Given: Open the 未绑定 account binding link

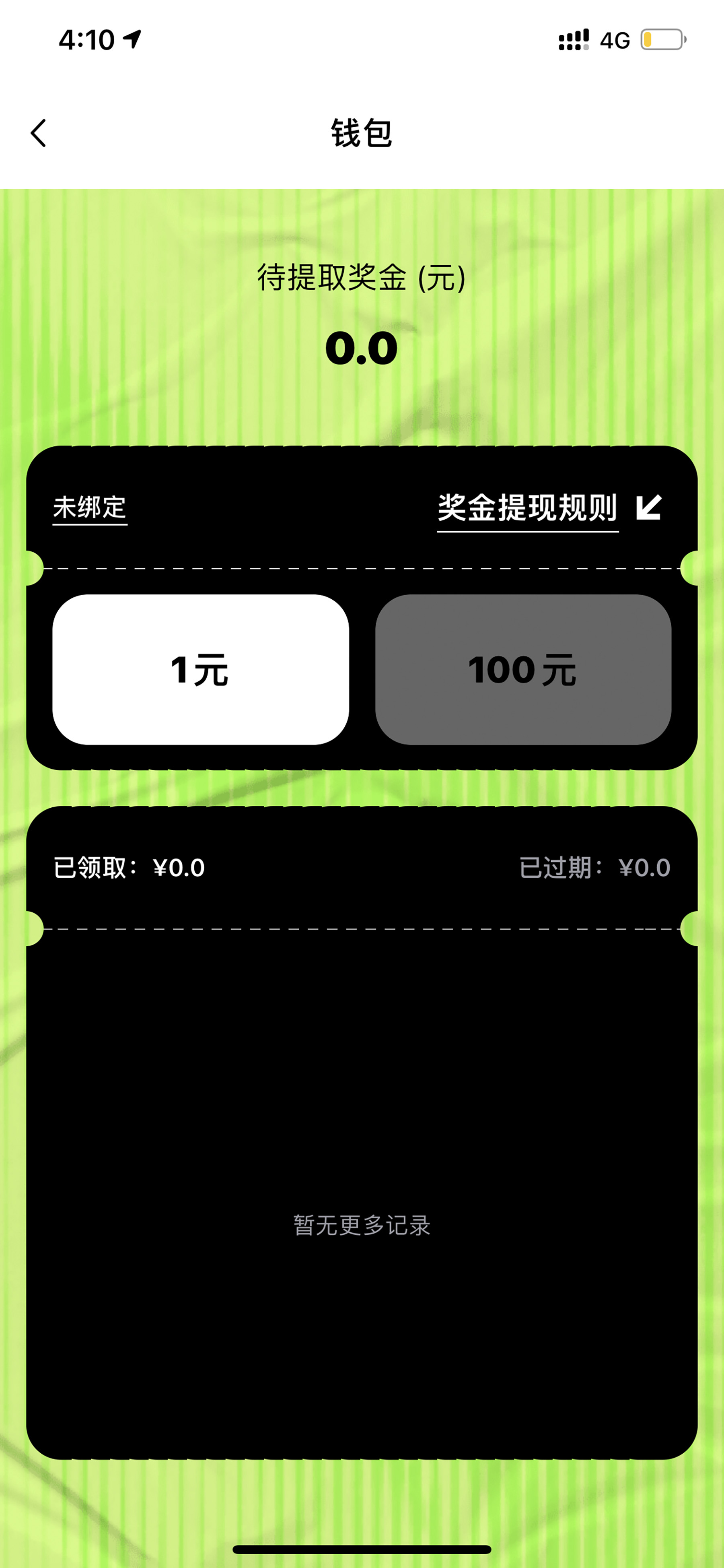Looking at the screenshot, I should (89, 508).
